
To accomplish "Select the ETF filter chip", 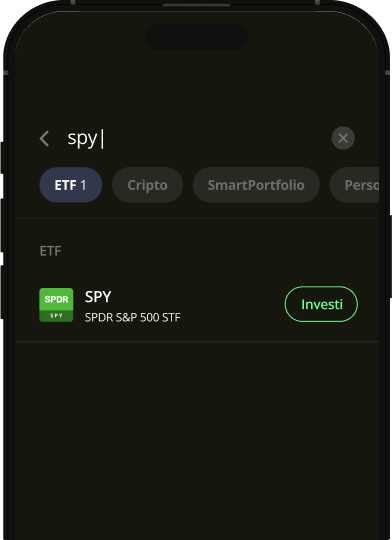I will click(71, 185).
